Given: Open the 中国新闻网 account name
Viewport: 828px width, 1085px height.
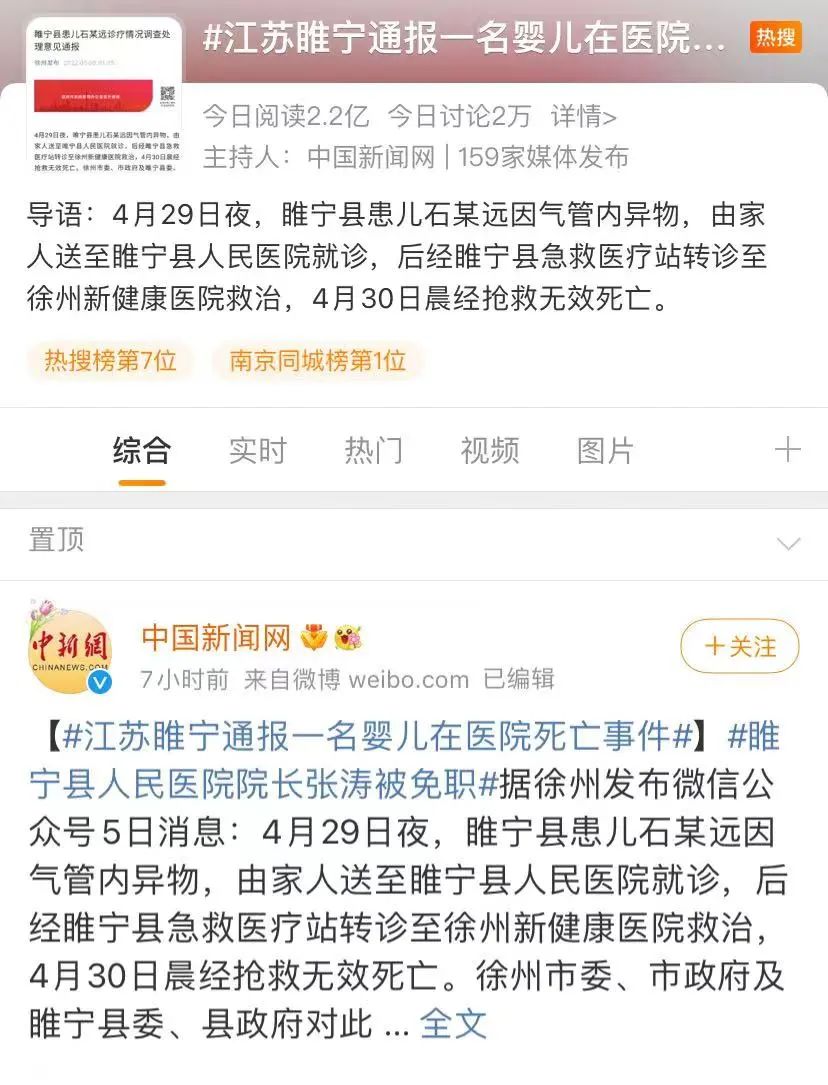Looking at the screenshot, I should click(216, 637).
